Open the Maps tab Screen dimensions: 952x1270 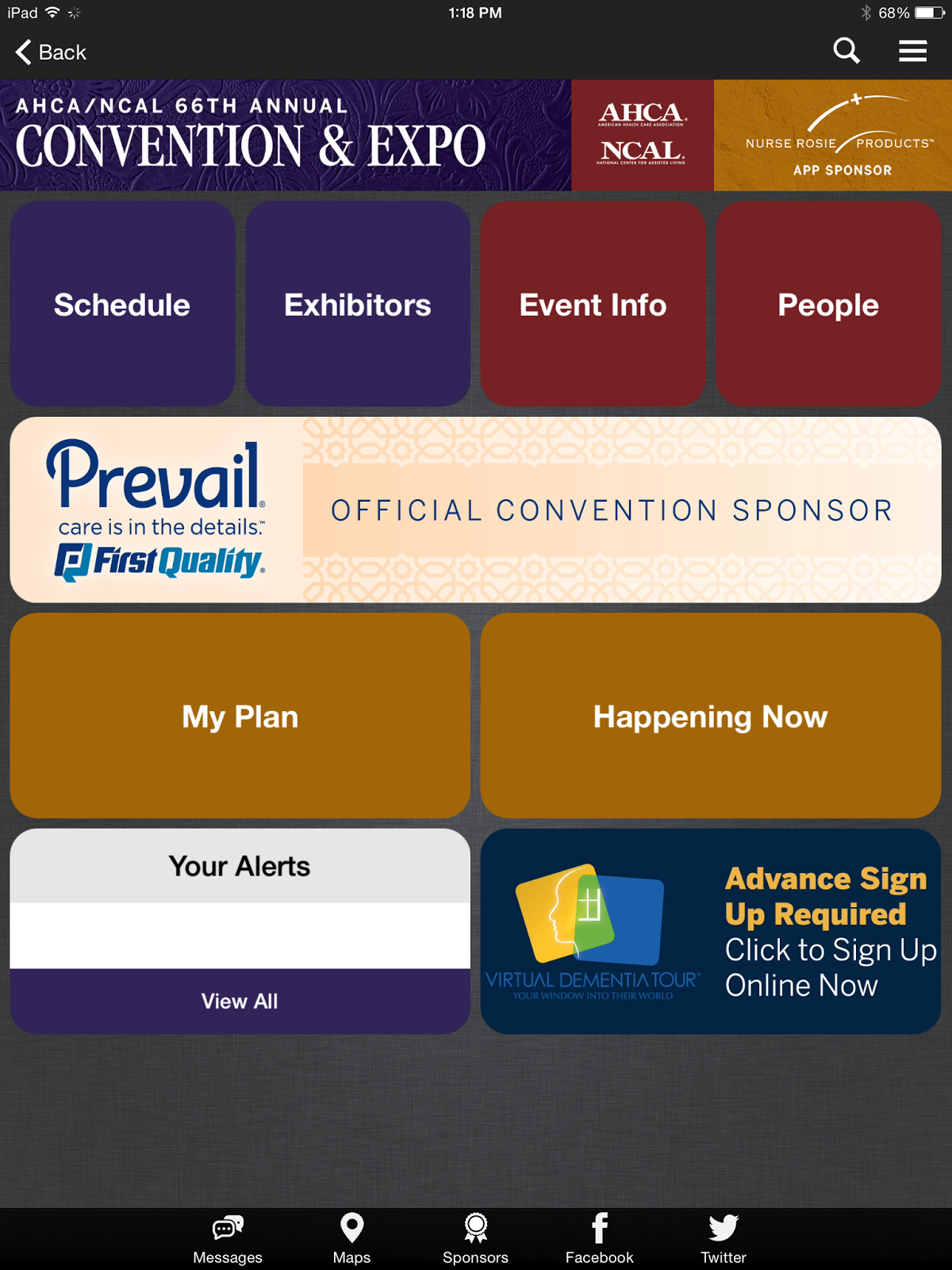[351, 1238]
